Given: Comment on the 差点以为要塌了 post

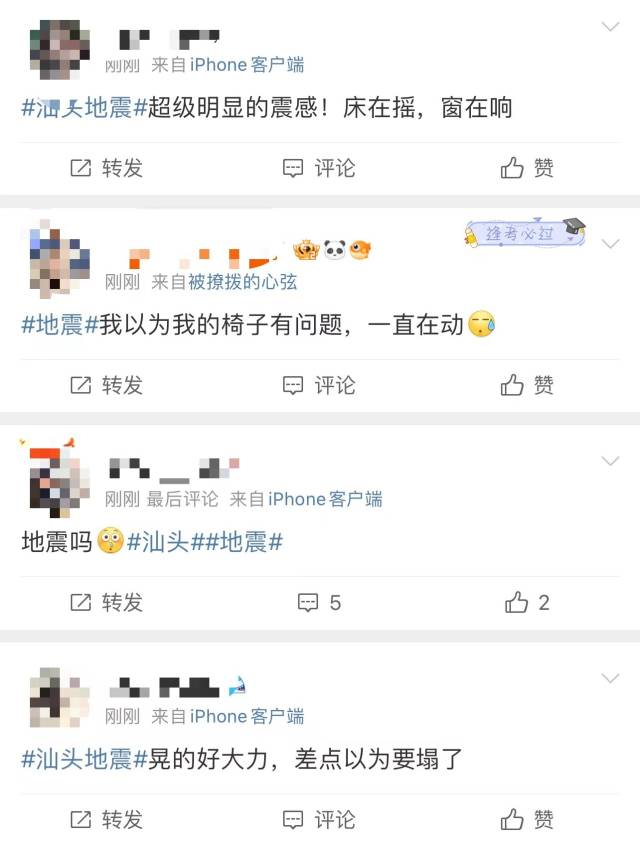Looking at the screenshot, I should pos(319,820).
